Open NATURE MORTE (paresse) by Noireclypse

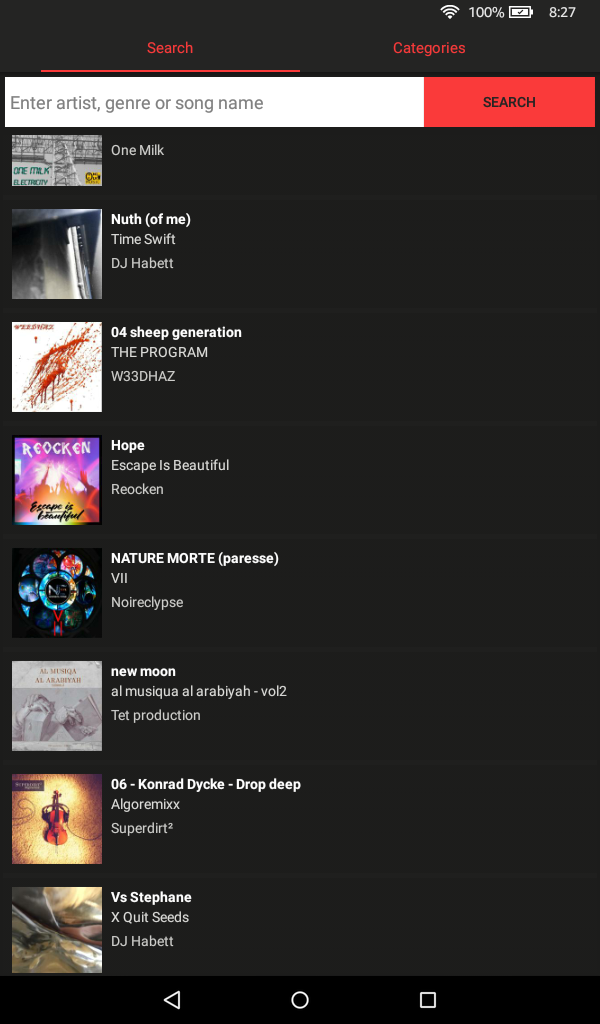pos(300,592)
